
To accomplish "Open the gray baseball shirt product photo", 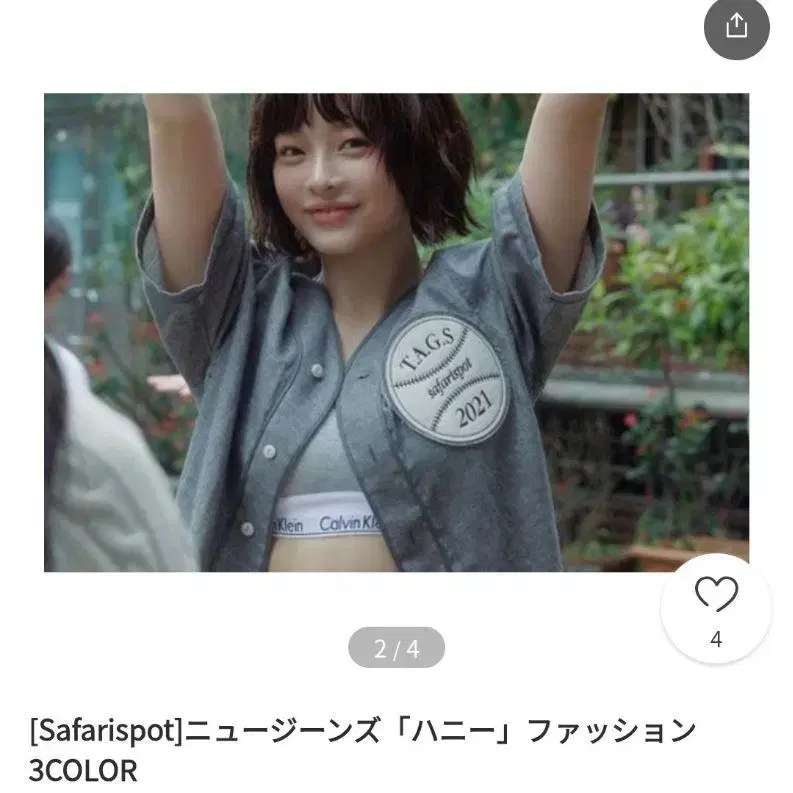I will tap(396, 332).
